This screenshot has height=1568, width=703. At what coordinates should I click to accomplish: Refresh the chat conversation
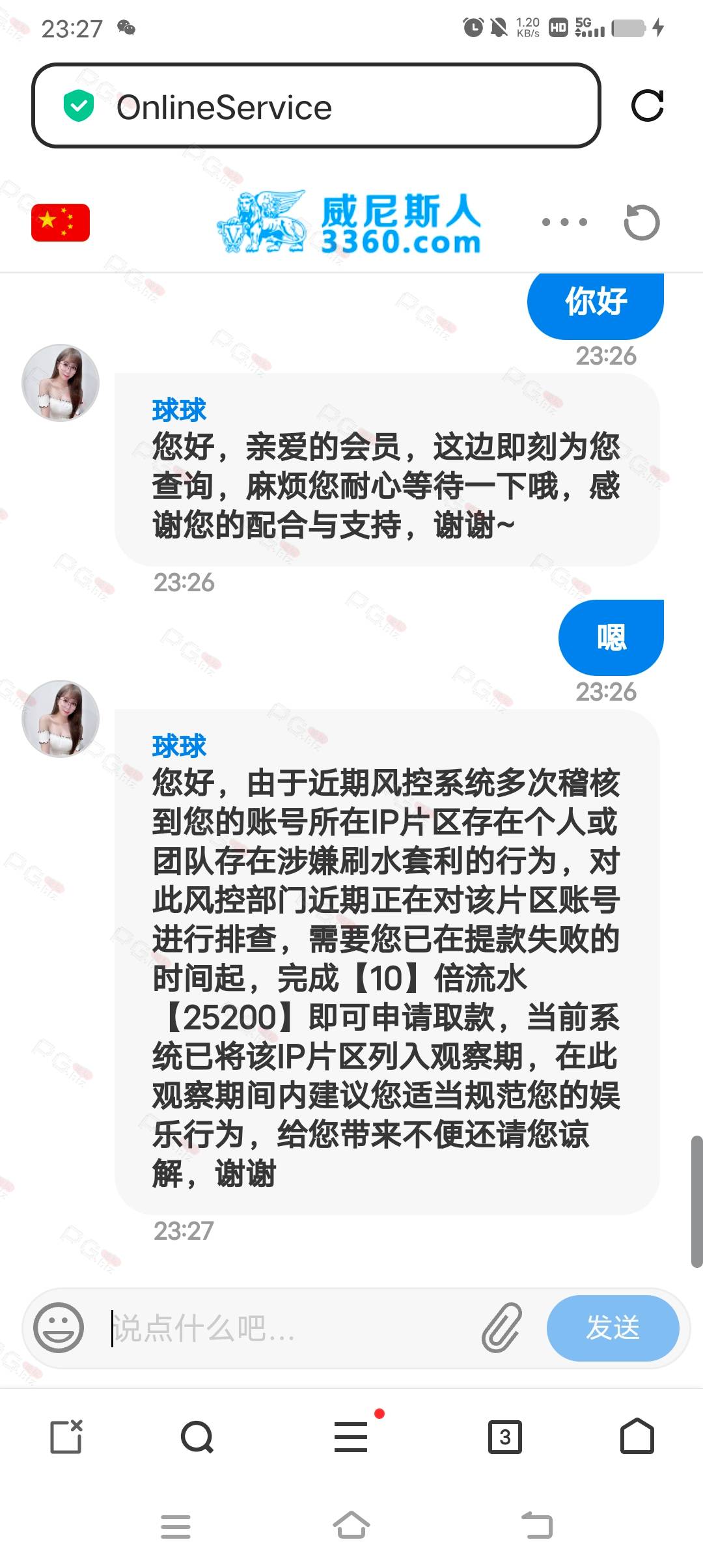(x=641, y=222)
